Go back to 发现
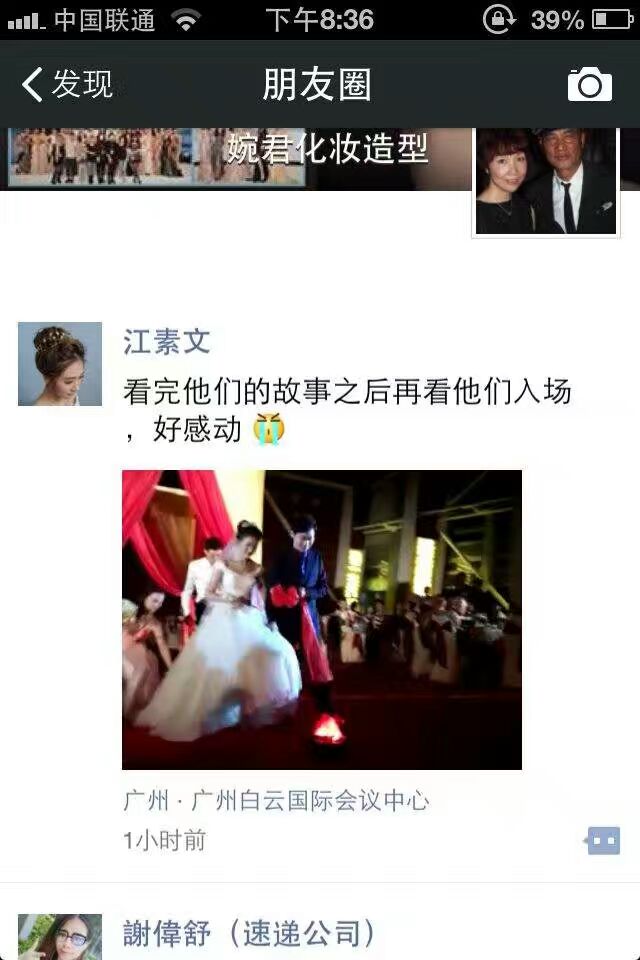640x960 pixels. 68,85
